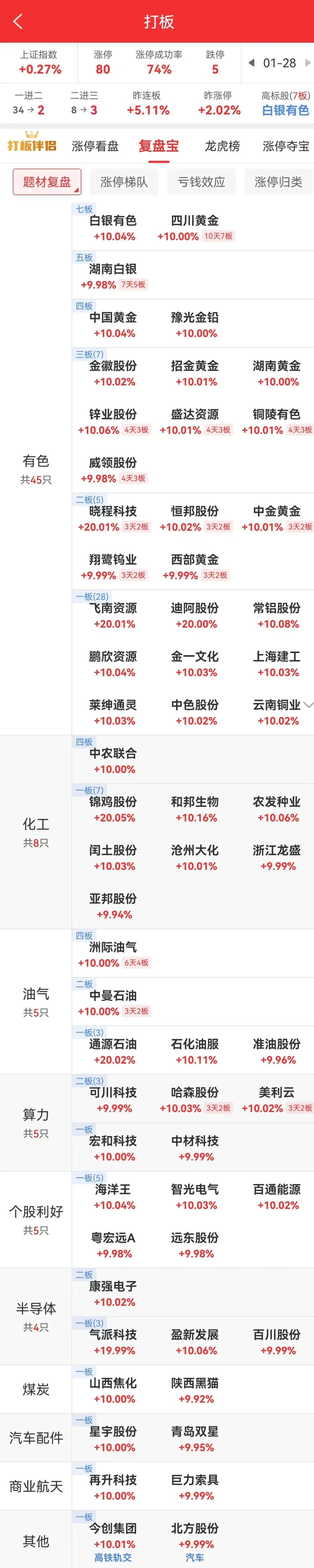View 海洋王 stock page
This screenshot has height=1568, width=314.
(113, 1189)
